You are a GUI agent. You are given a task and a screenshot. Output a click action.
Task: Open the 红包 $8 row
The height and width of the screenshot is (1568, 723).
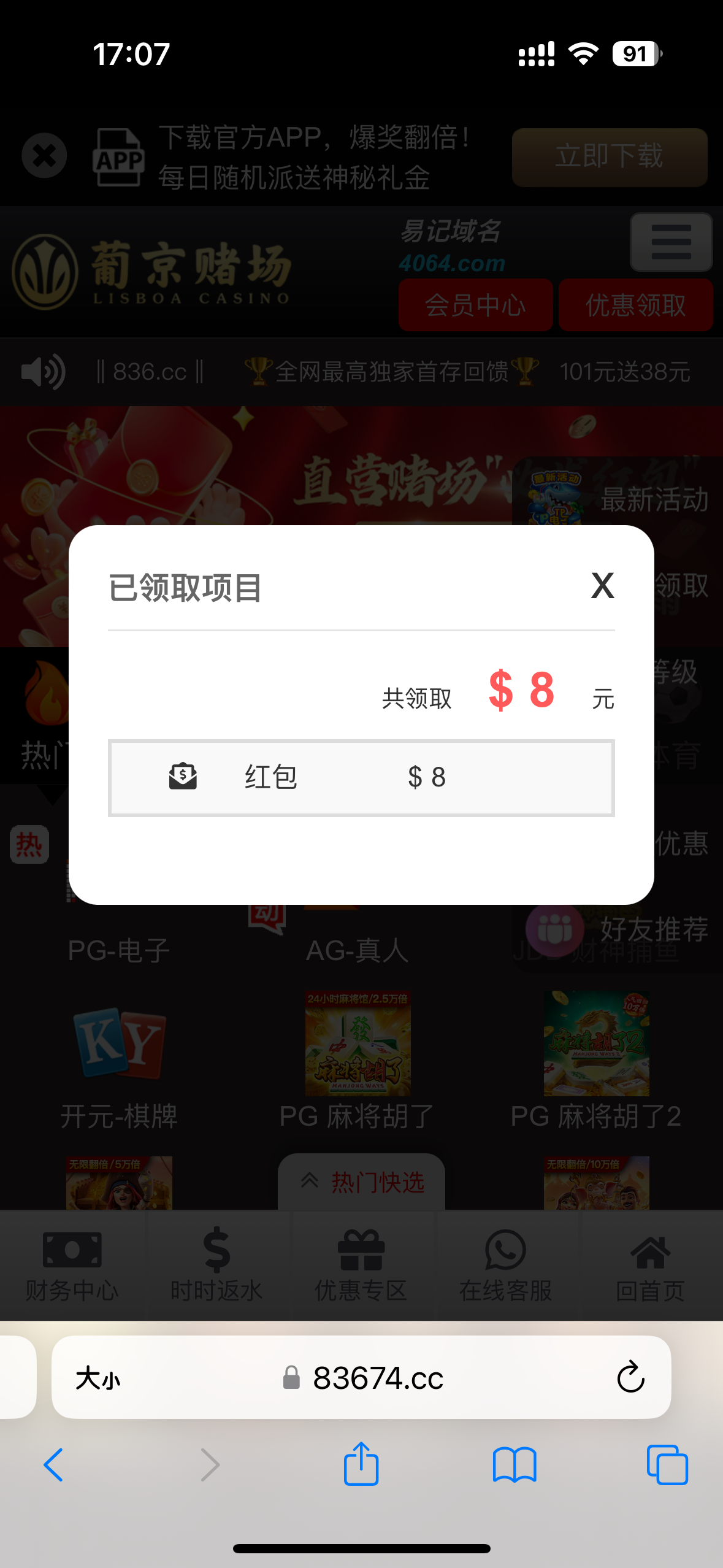[361, 778]
